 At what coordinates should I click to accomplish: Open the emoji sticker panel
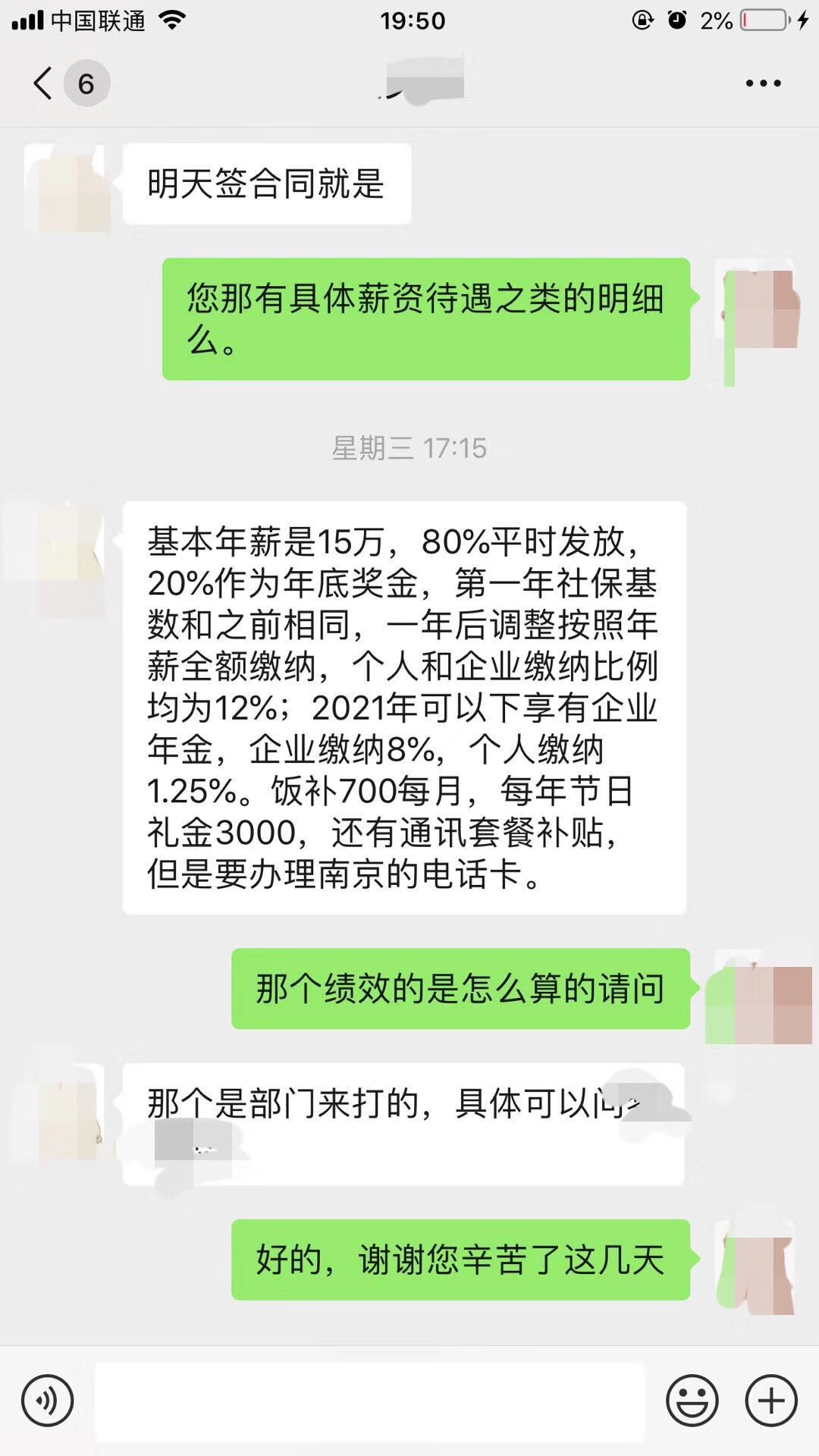(x=692, y=1401)
